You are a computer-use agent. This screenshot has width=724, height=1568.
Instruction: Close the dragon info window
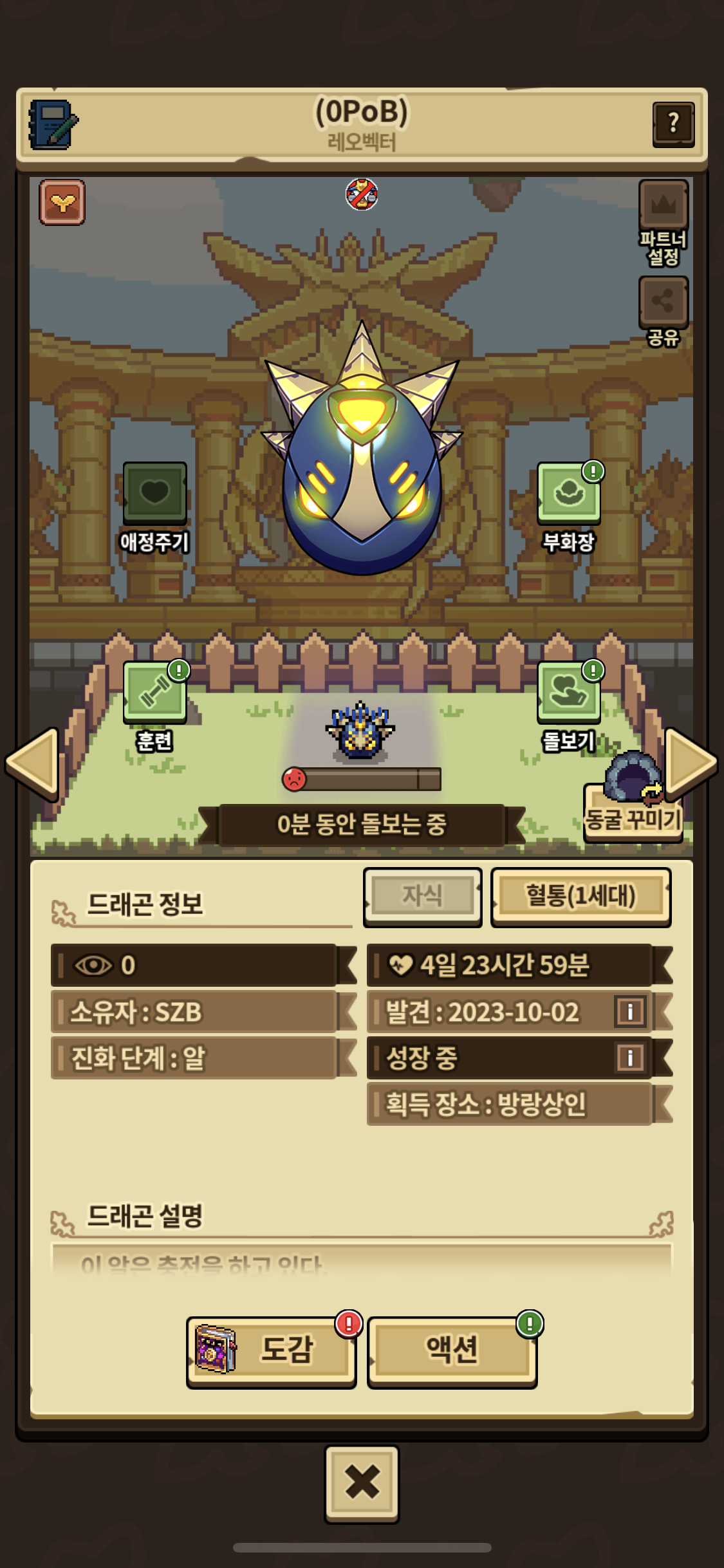[362, 1482]
